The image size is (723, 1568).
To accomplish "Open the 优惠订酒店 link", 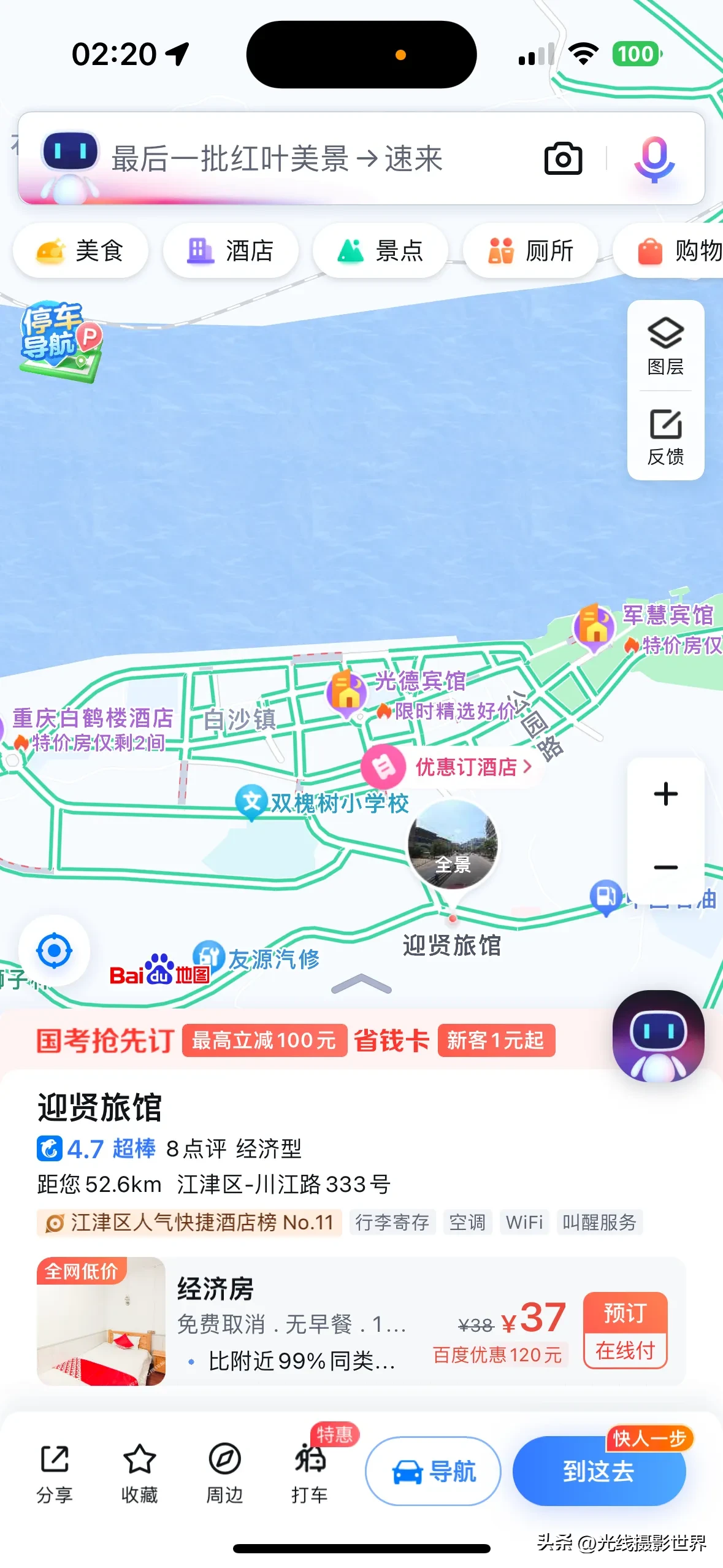I will (466, 767).
